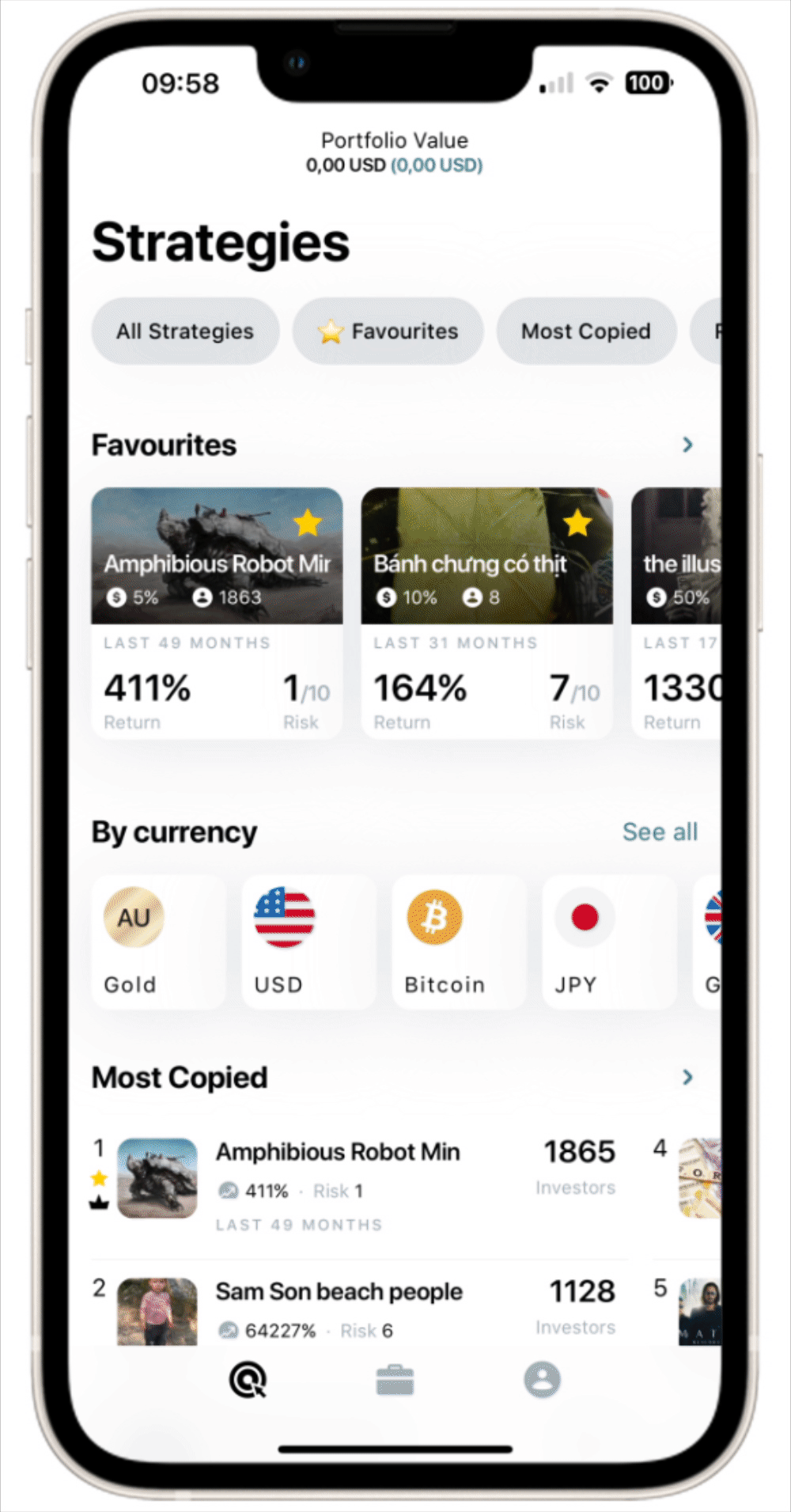
Task: Browse Gold currency strategies
Action: coord(158,942)
